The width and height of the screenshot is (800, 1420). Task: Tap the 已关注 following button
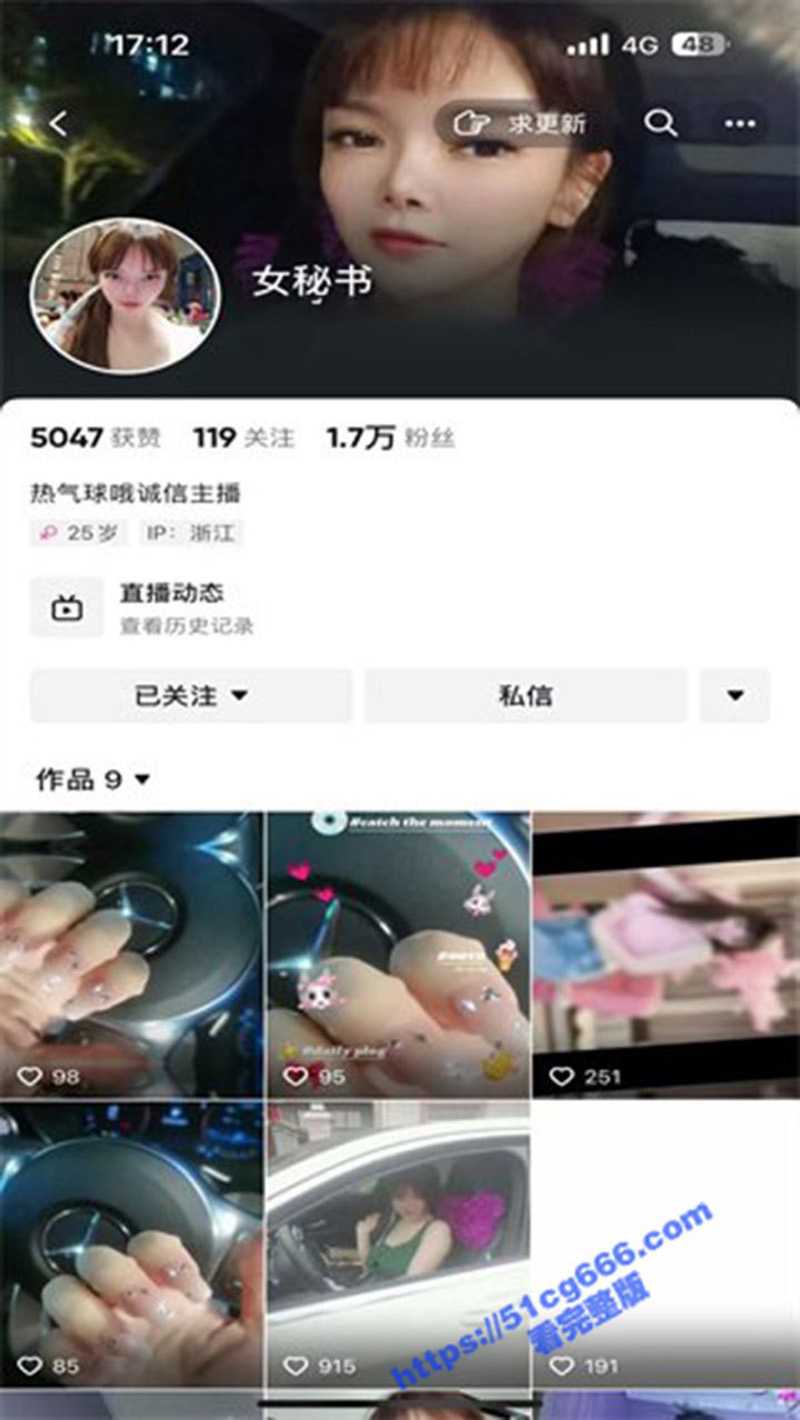191,696
